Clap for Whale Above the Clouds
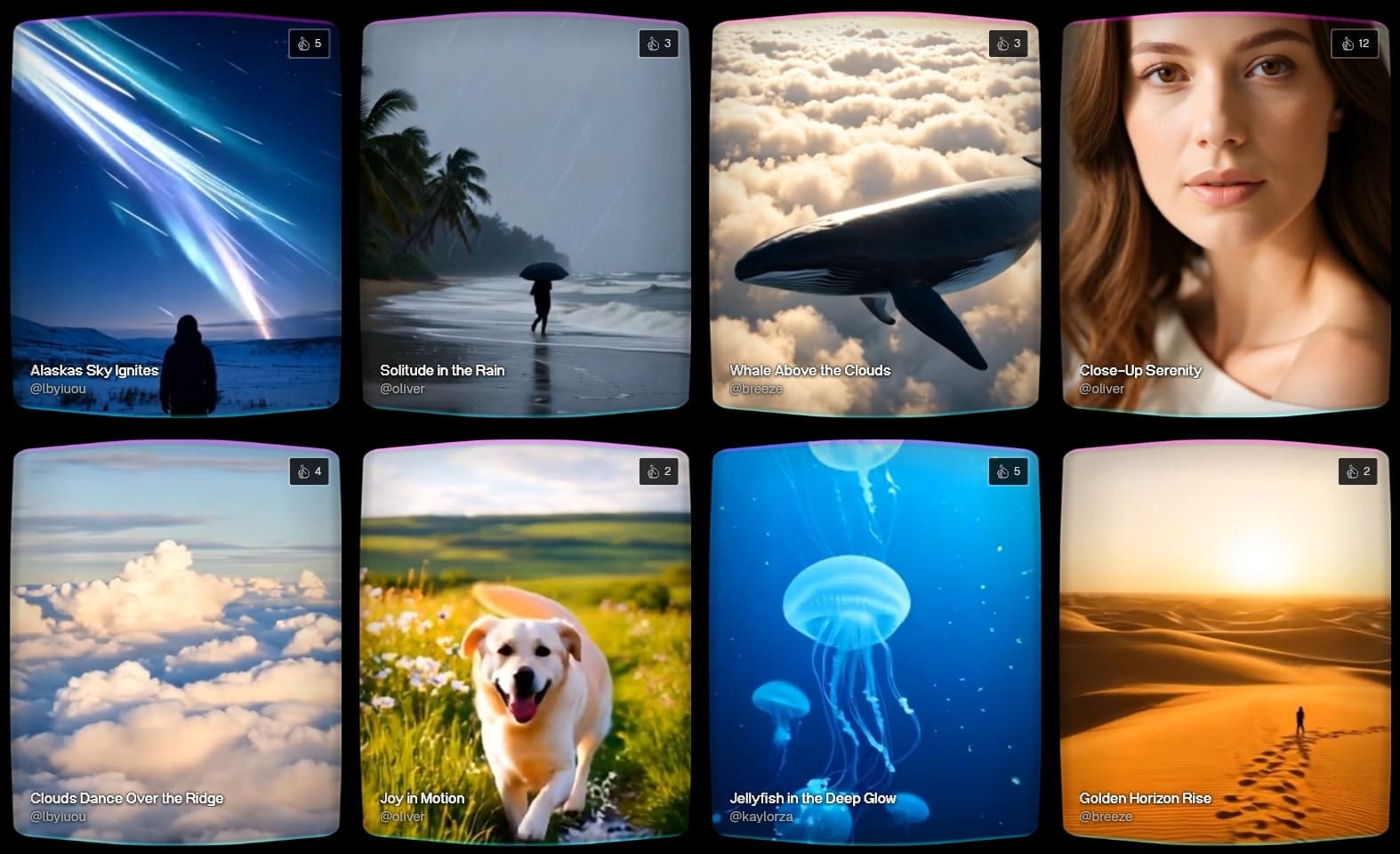Image resolution: width=1400 pixels, height=854 pixels. click(1008, 44)
